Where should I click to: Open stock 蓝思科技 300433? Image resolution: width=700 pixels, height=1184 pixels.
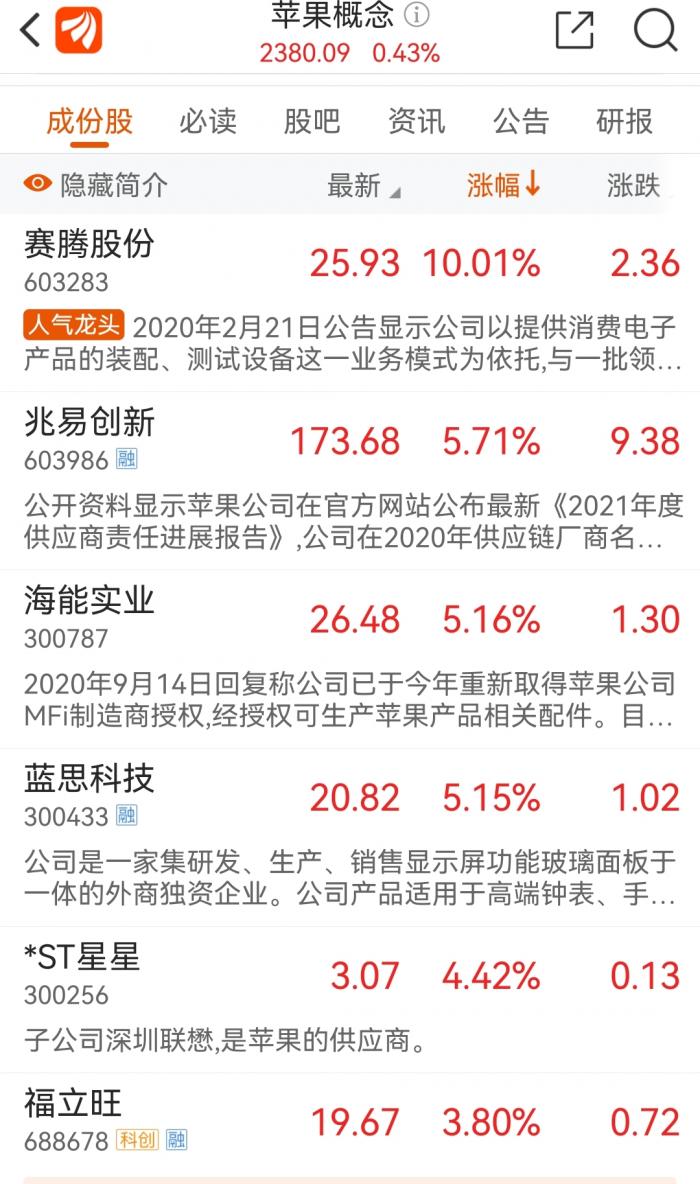point(350,837)
